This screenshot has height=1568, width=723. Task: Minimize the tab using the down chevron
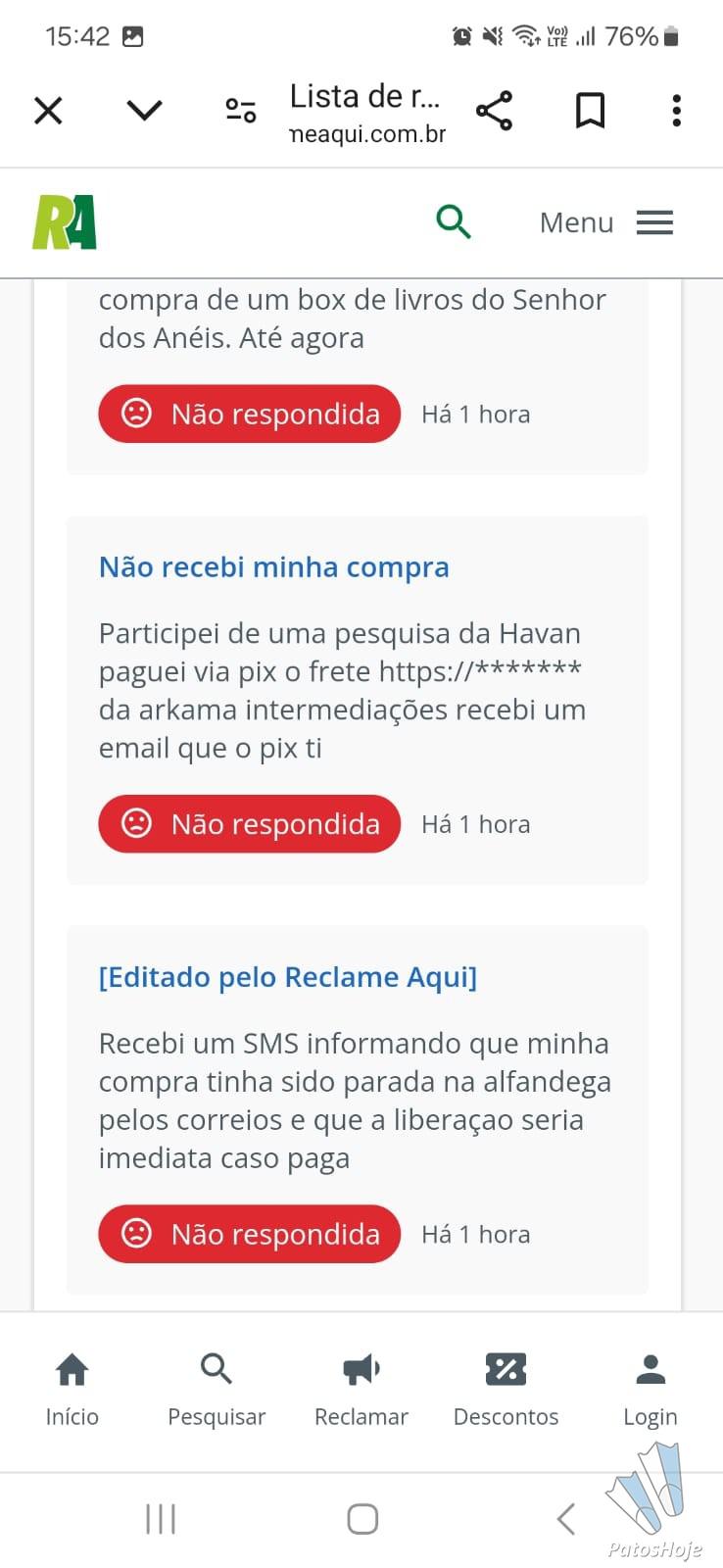(144, 110)
